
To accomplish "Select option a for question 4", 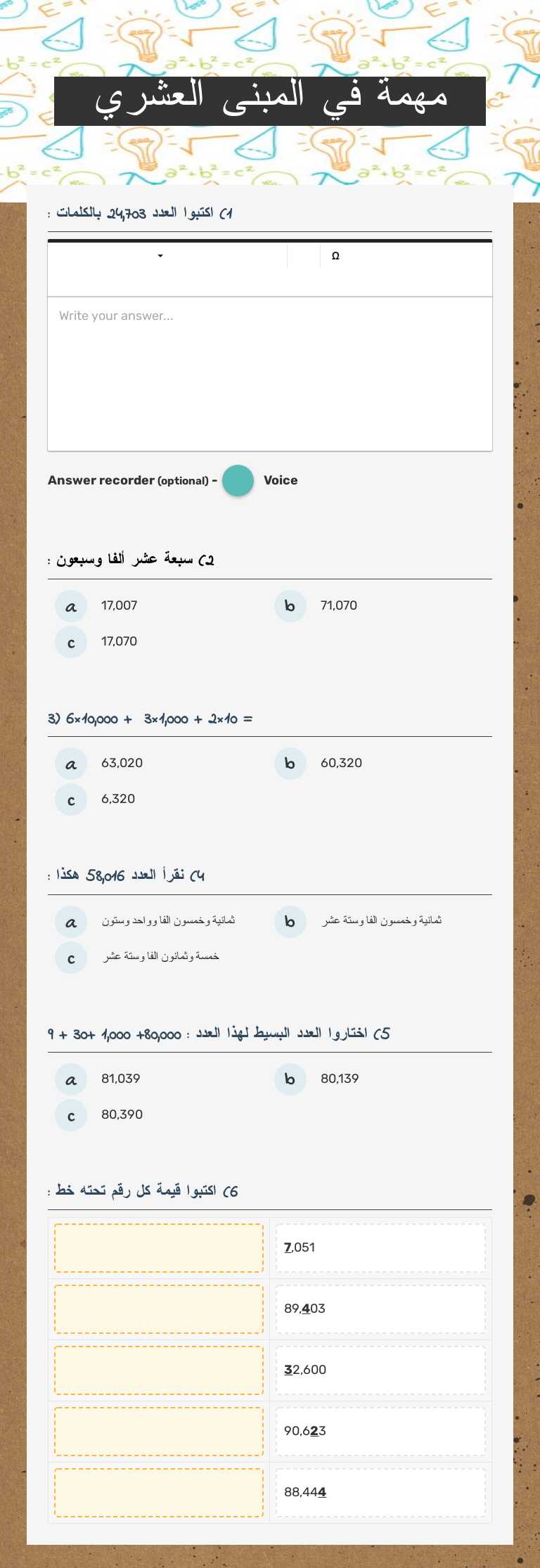I will pos(70,922).
